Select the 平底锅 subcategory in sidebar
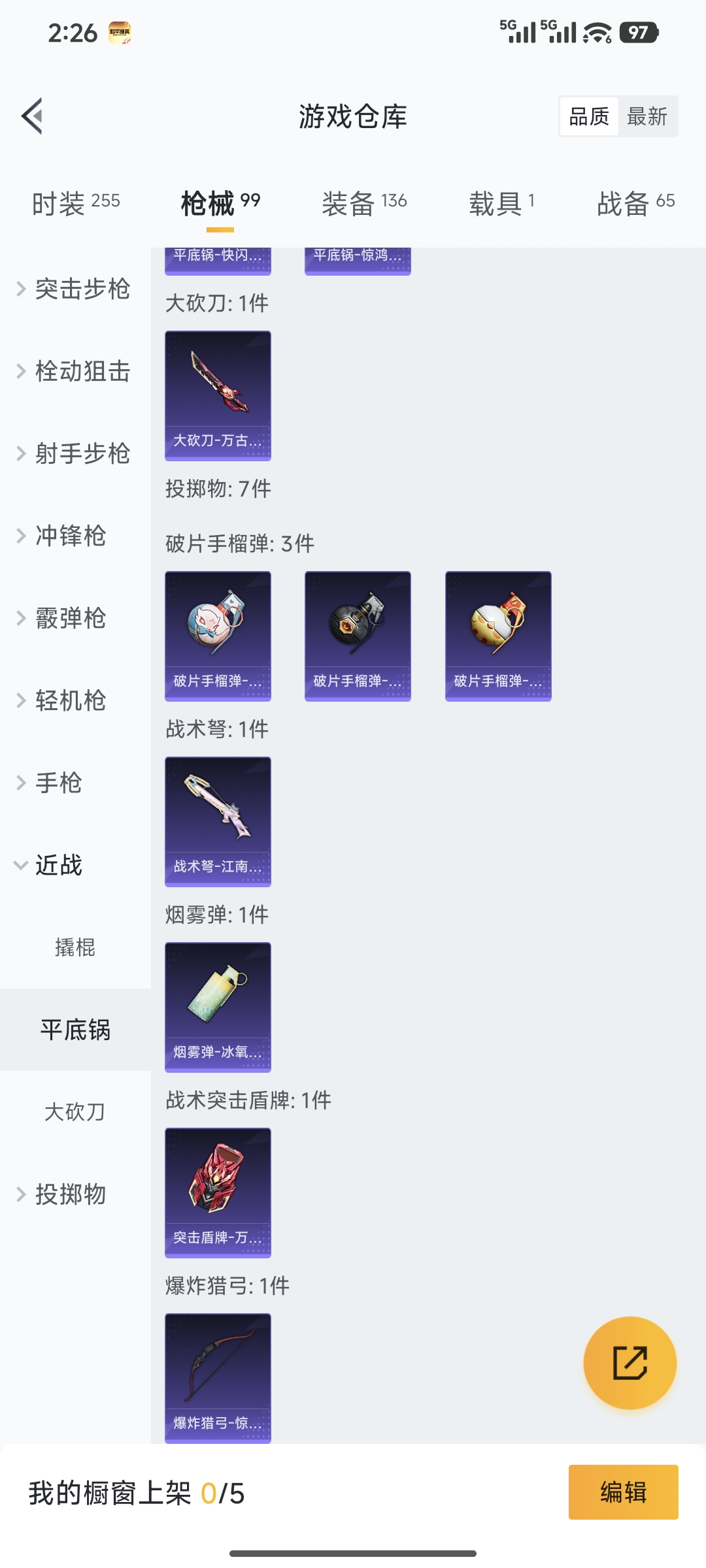This screenshot has width=706, height=1568. click(x=76, y=1028)
